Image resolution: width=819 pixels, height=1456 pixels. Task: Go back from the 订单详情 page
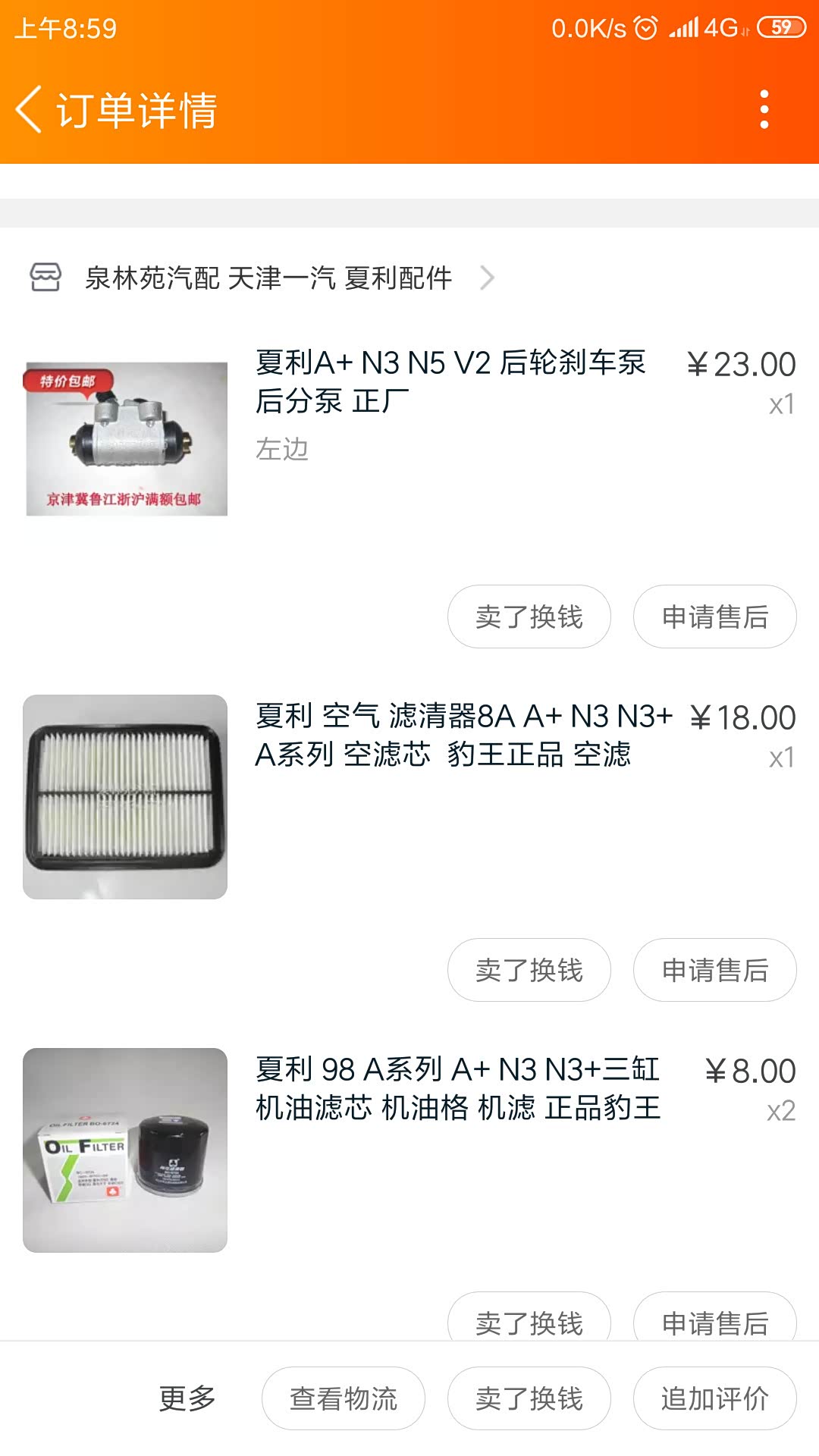tap(29, 110)
